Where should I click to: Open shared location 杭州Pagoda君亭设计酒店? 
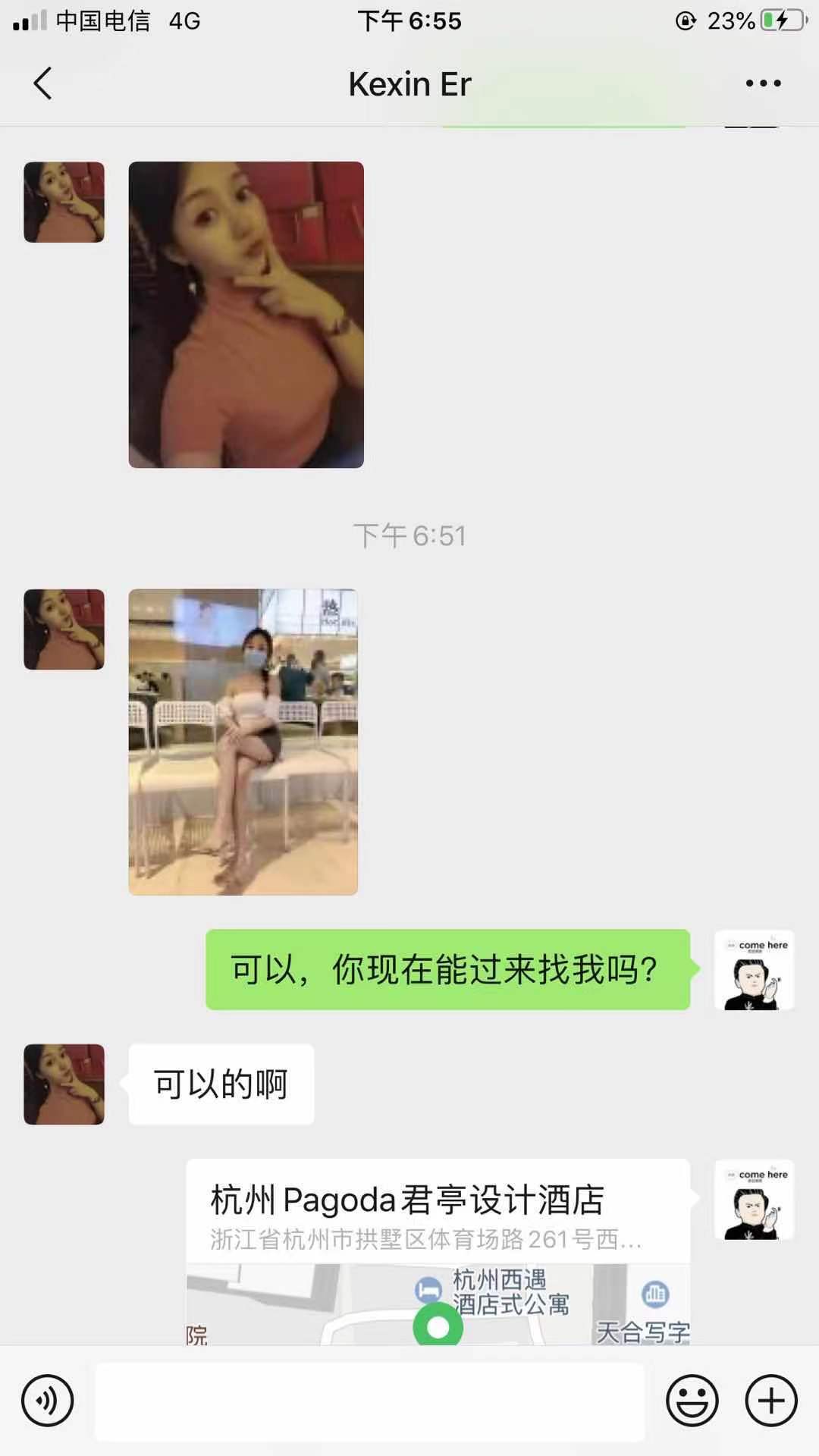click(438, 1251)
